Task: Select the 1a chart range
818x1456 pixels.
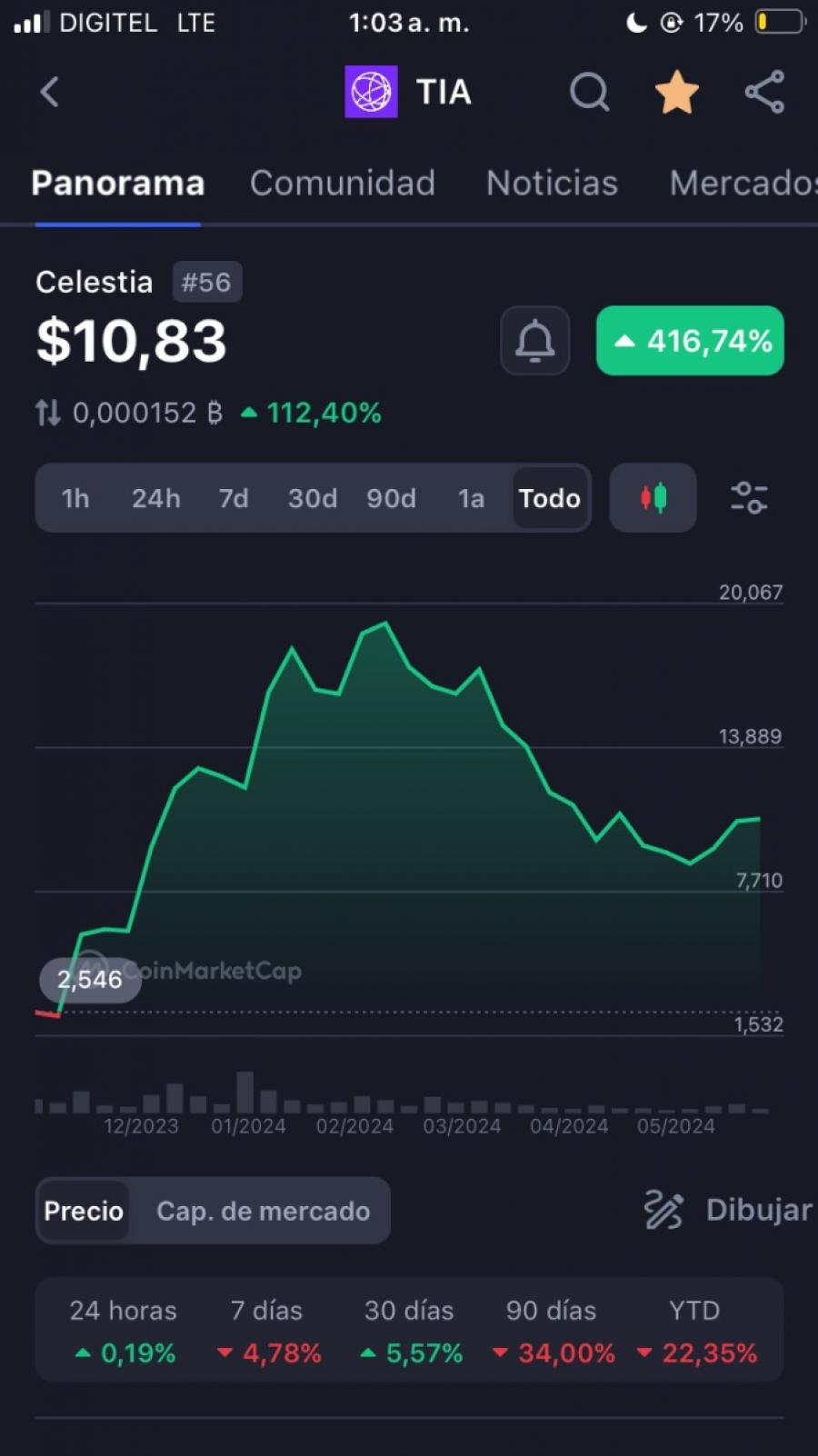Action: tap(471, 498)
